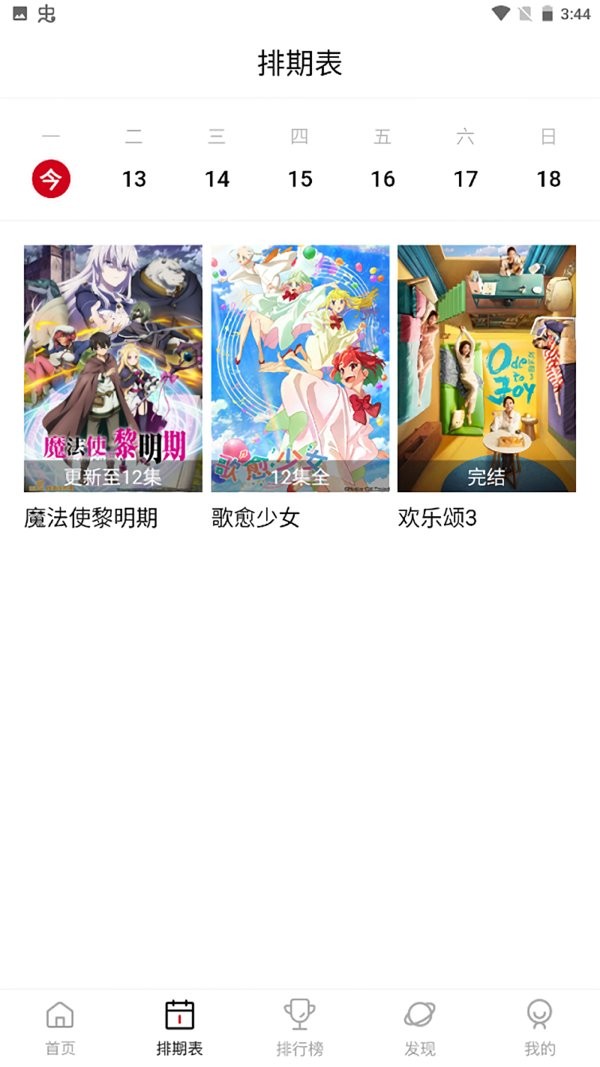Switch to the 排行榜 ranking tab
Screen dimensions: 600x1067
pos(300,1028)
